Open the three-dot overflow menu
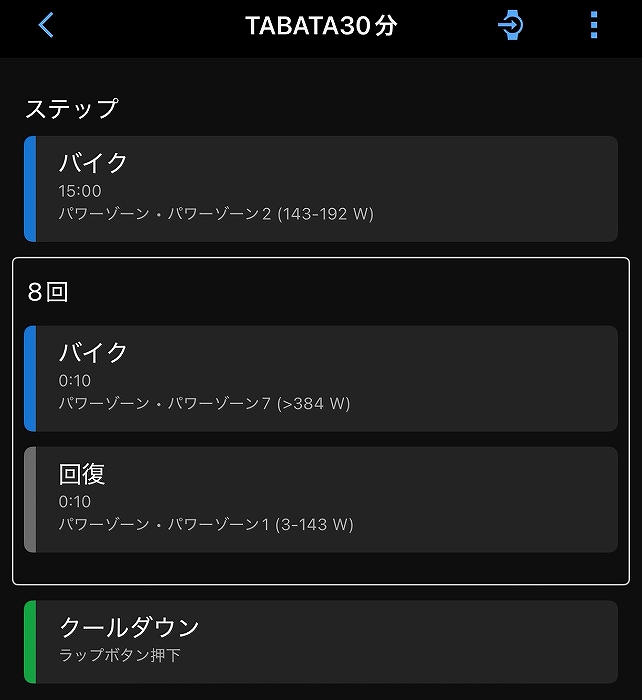The height and width of the screenshot is (700, 642). 593,25
